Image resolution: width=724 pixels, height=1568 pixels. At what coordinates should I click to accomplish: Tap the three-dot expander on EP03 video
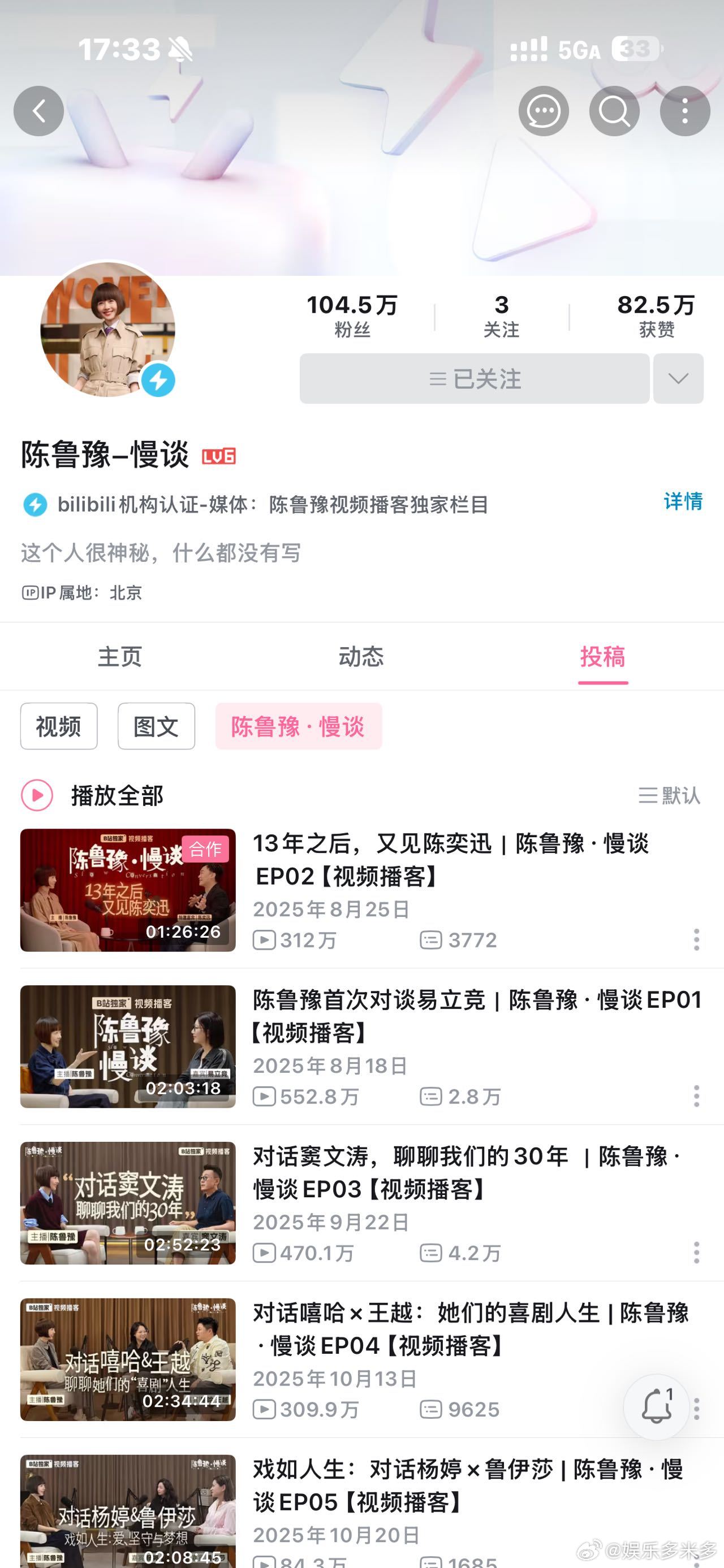696,1254
